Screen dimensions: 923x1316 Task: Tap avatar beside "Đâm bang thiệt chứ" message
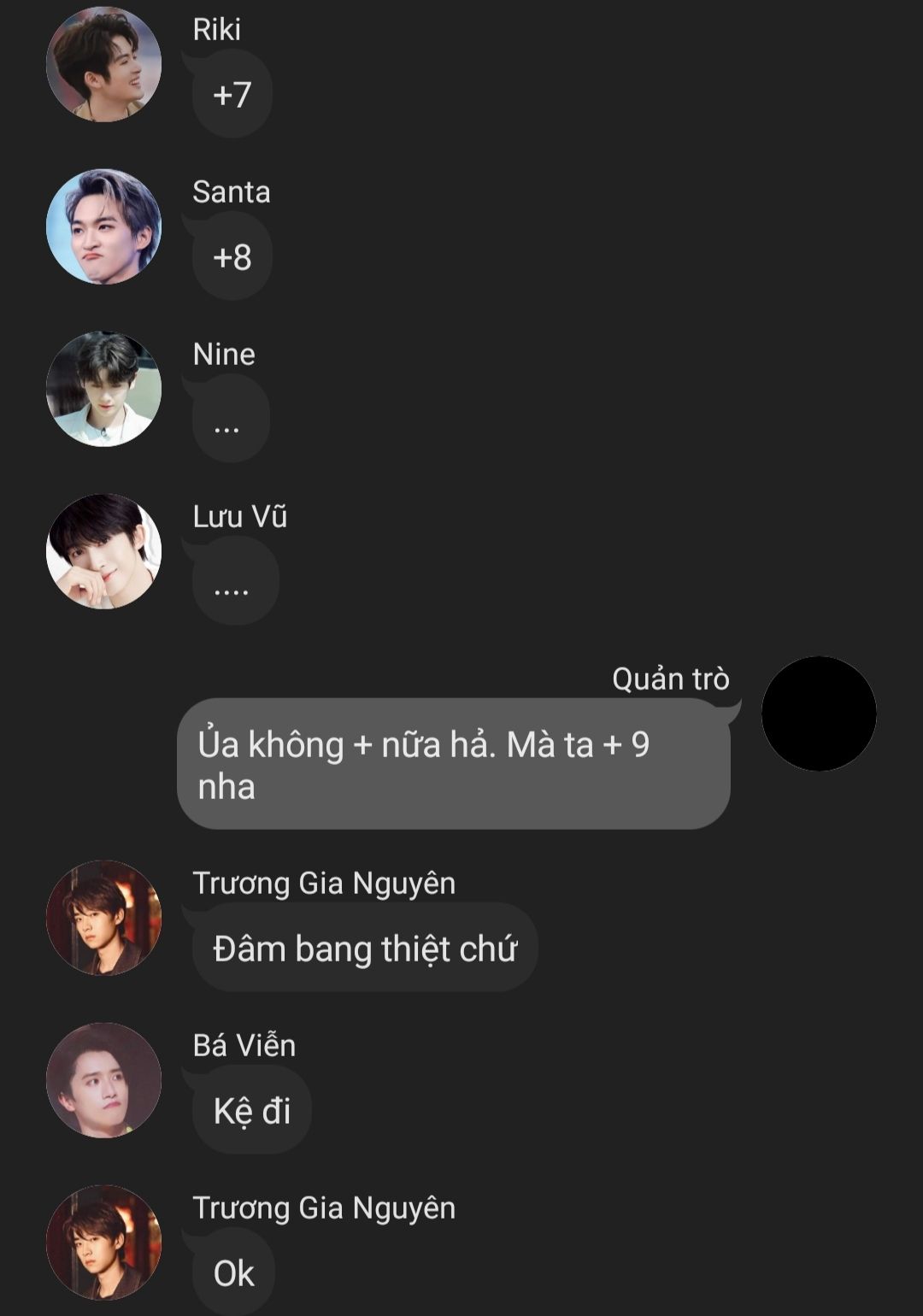pyautogui.click(x=103, y=918)
